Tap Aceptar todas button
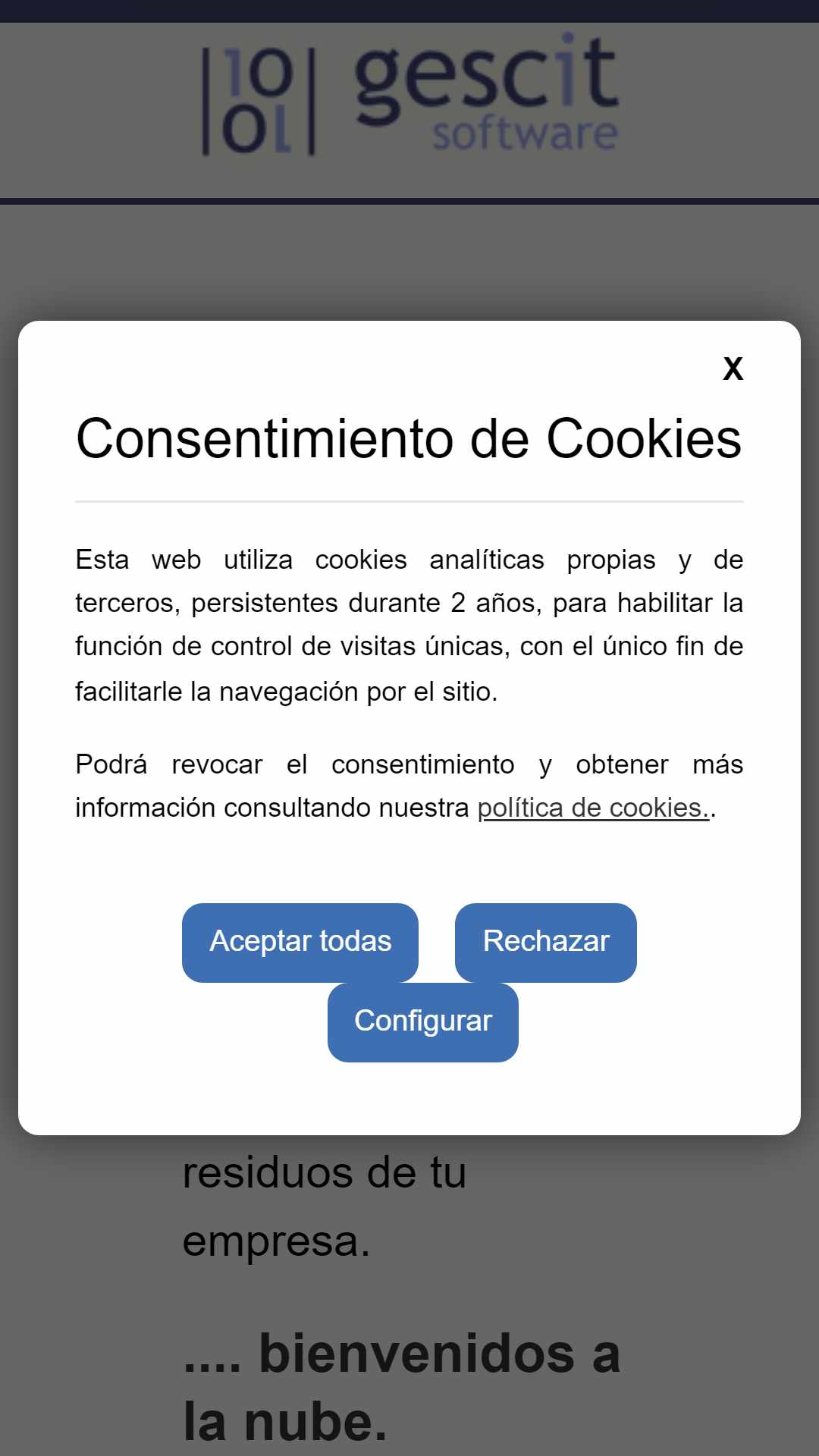 pos(300,943)
